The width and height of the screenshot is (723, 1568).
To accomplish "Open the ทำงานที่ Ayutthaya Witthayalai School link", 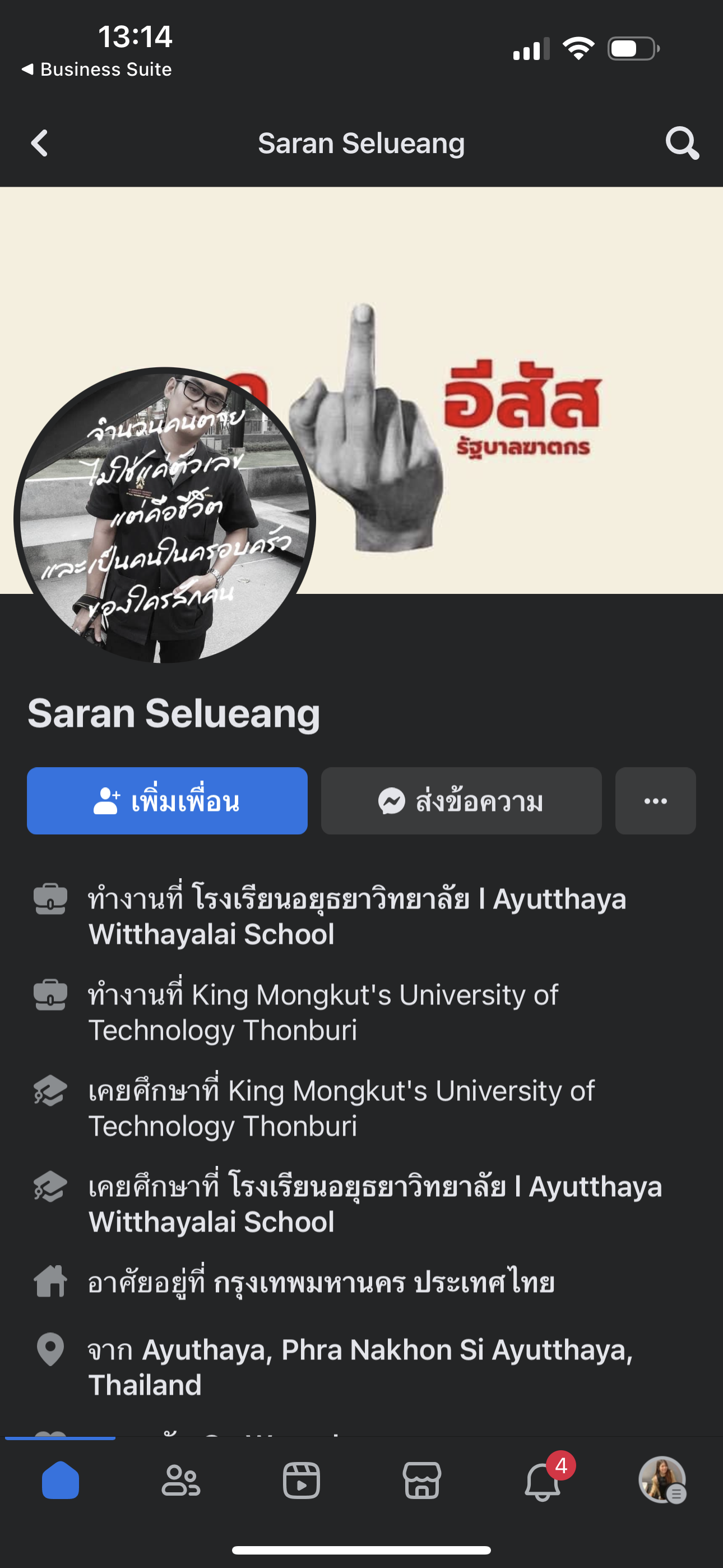I will (357, 916).
